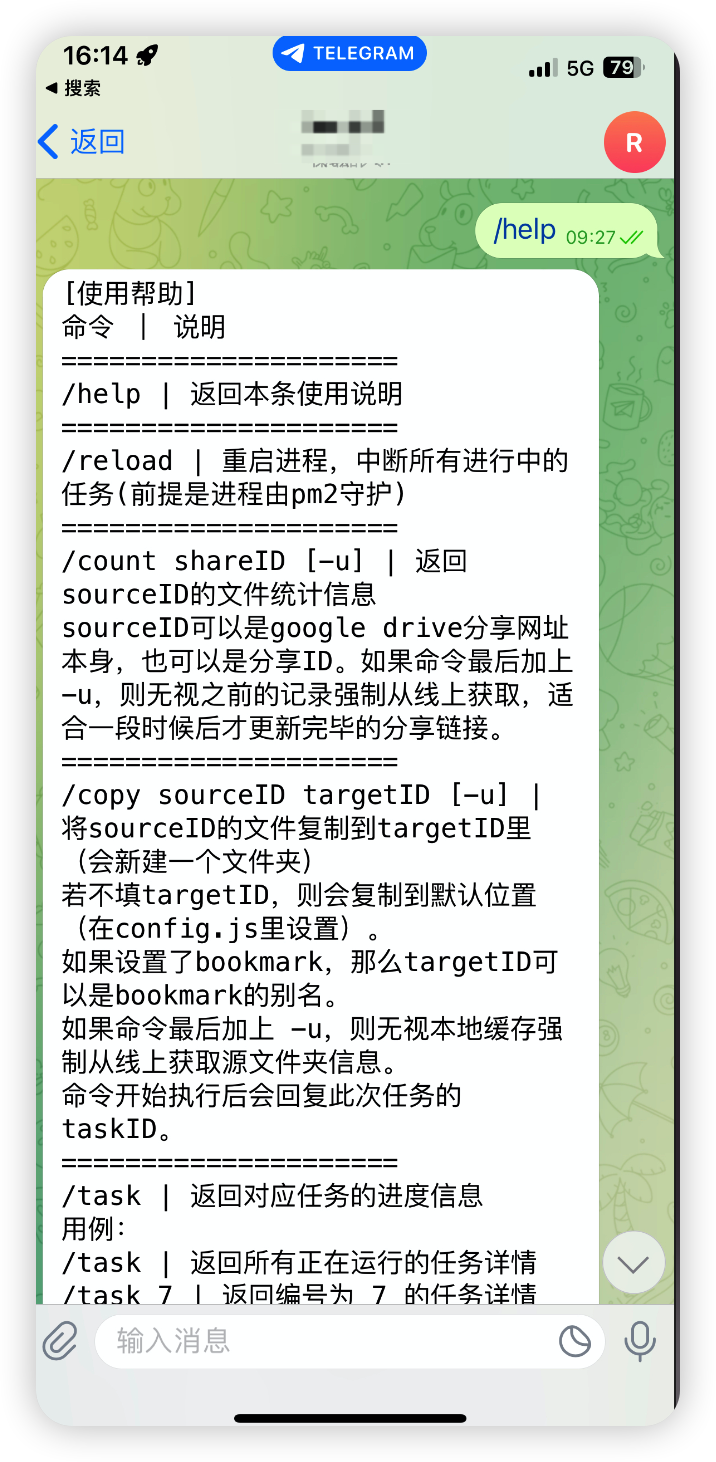This screenshot has width=716, height=1462.
Task: Go back via the 返回 button
Action: point(81,142)
